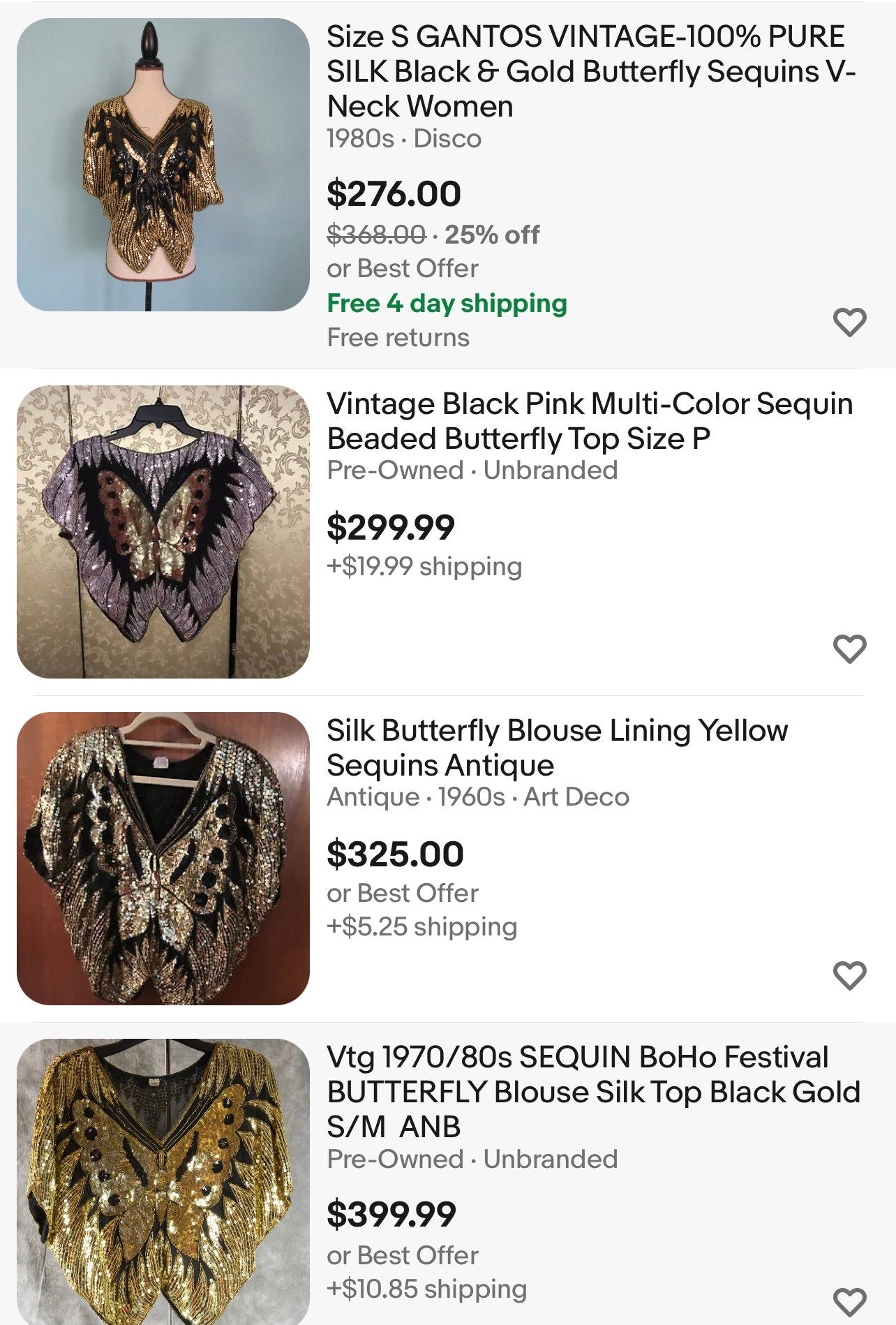The height and width of the screenshot is (1325, 896).
Task: Click the Free returns text
Action: (398, 338)
